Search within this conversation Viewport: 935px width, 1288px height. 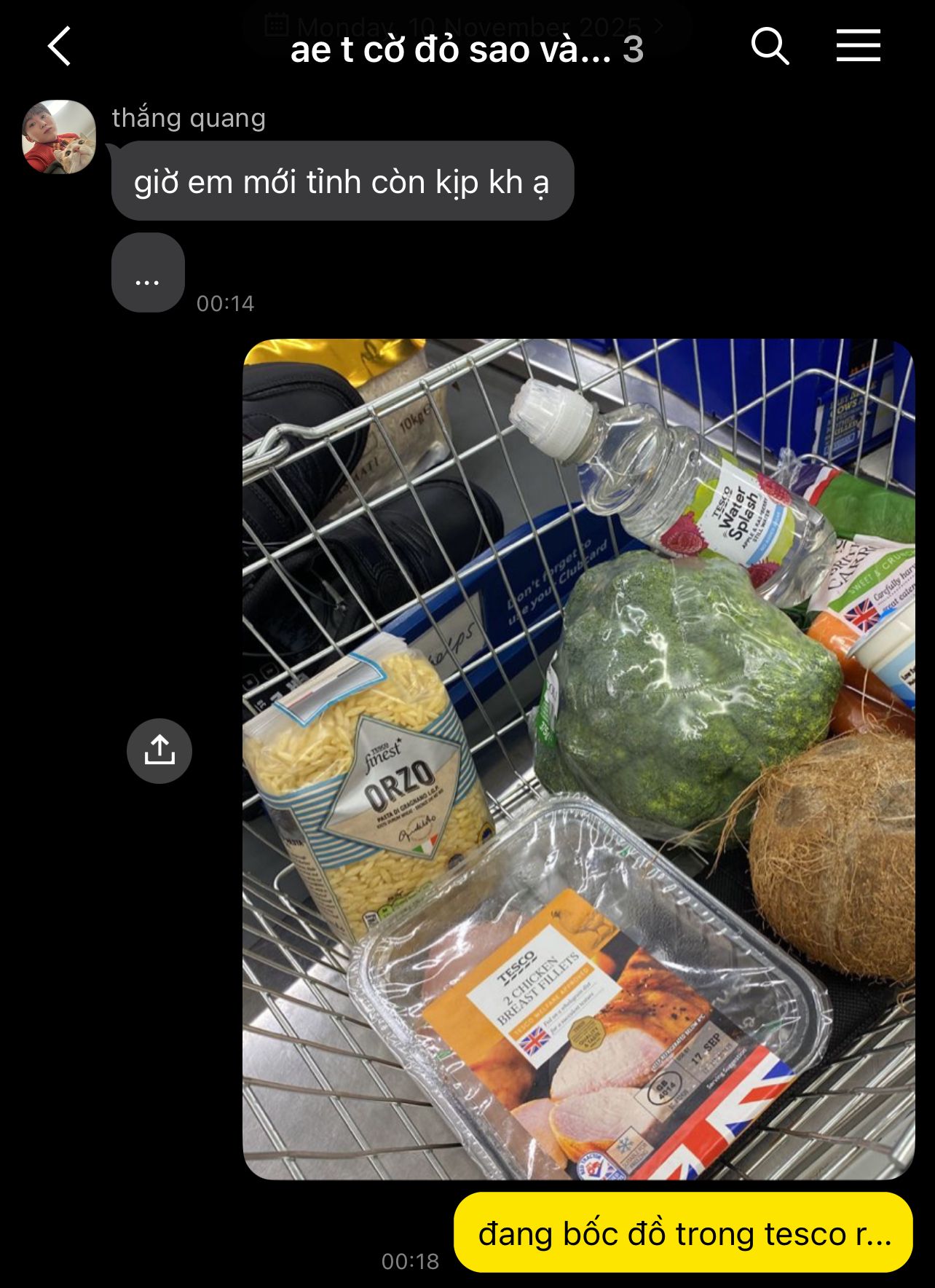(x=770, y=47)
